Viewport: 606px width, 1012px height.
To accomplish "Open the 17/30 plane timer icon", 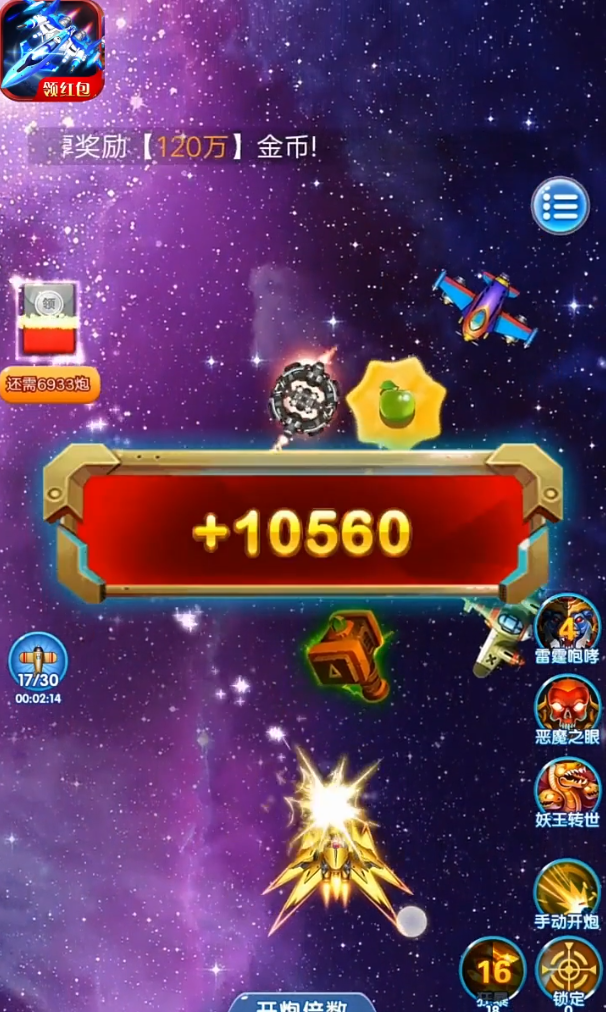I will pos(38,663).
